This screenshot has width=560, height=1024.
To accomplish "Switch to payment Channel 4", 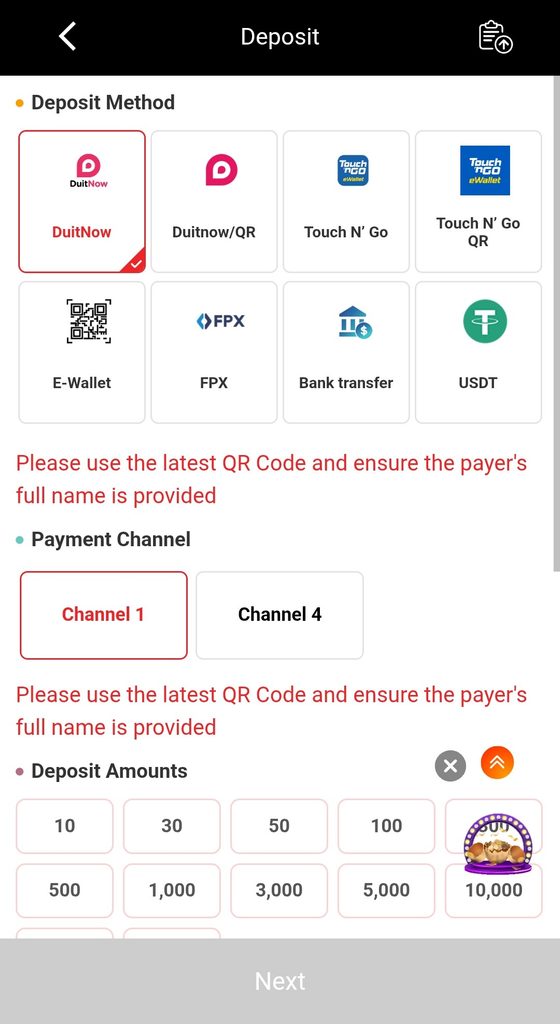I will pyautogui.click(x=279, y=615).
